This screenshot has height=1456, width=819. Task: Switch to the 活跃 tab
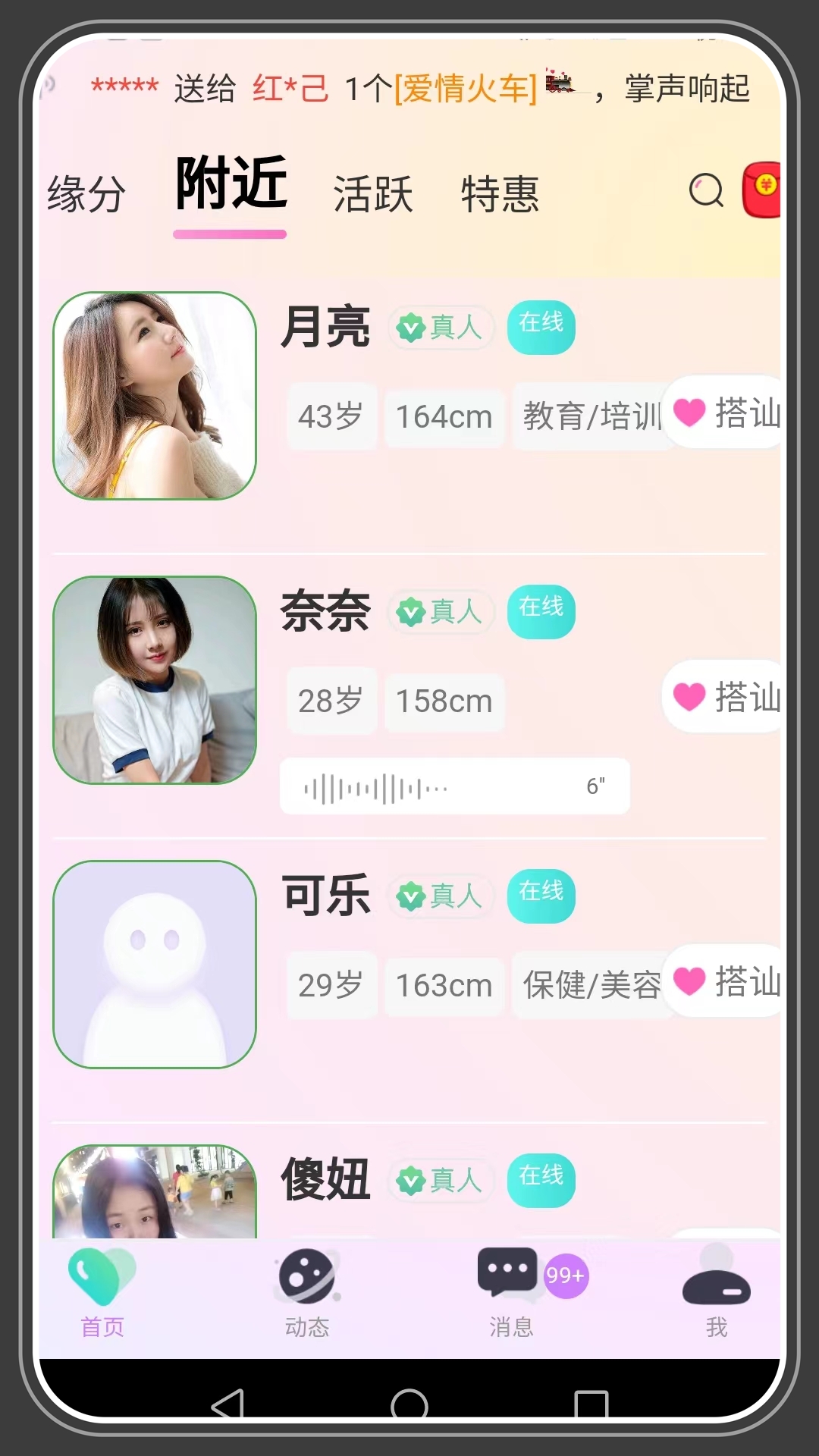coord(373,194)
